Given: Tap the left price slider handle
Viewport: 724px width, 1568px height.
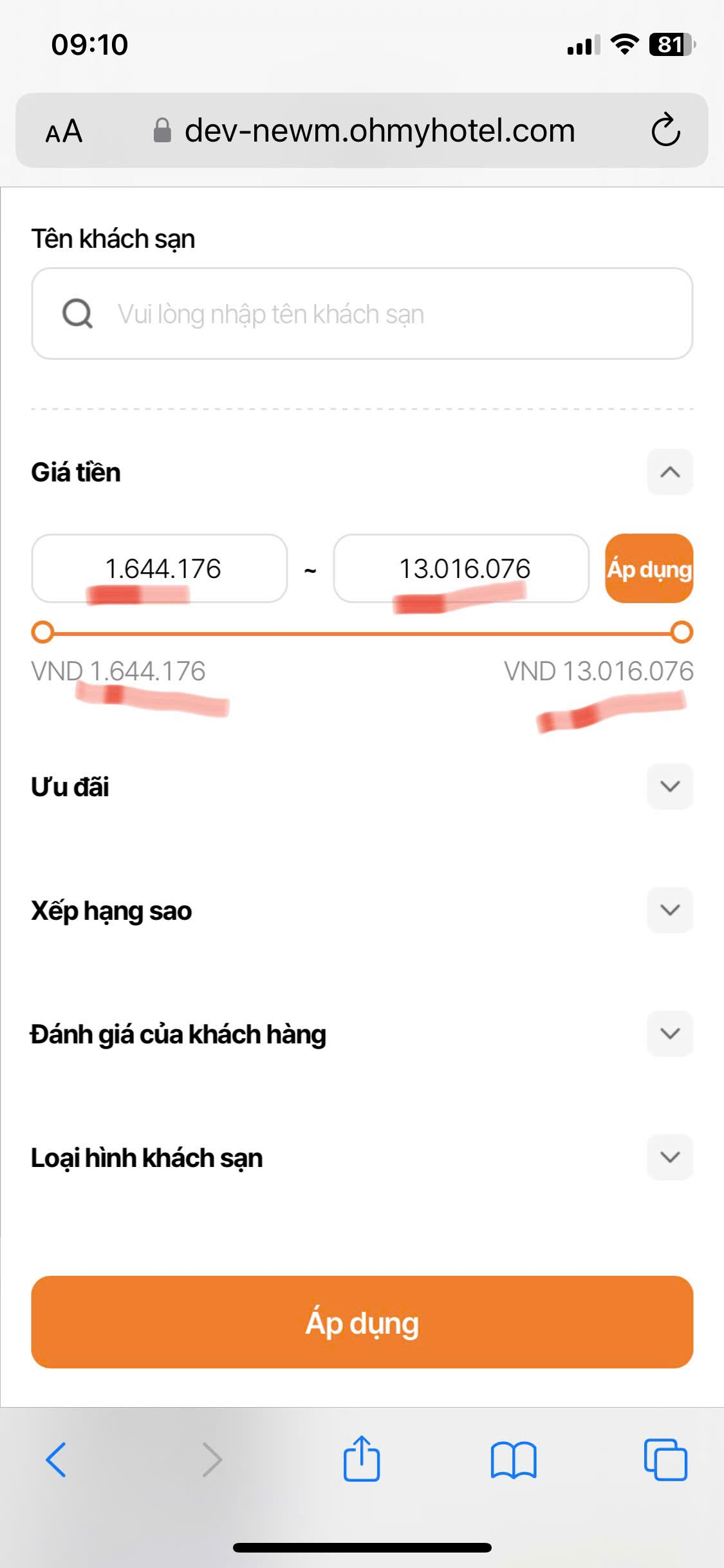Looking at the screenshot, I should (42, 632).
